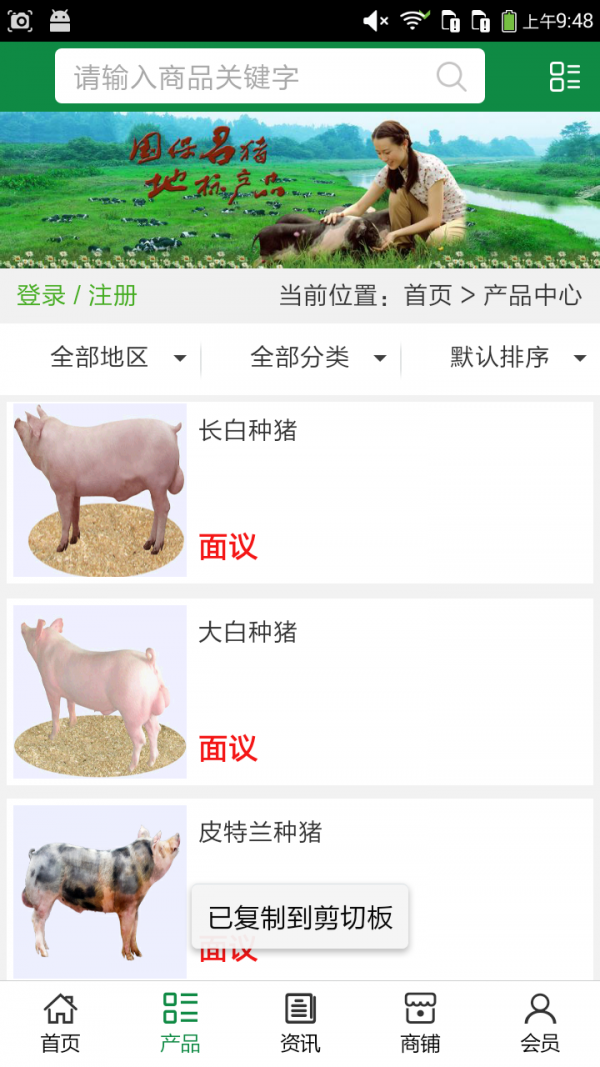Screen dimensions: 600x1067
Task: Expand the 全部地区 region dropdown
Action: point(116,358)
